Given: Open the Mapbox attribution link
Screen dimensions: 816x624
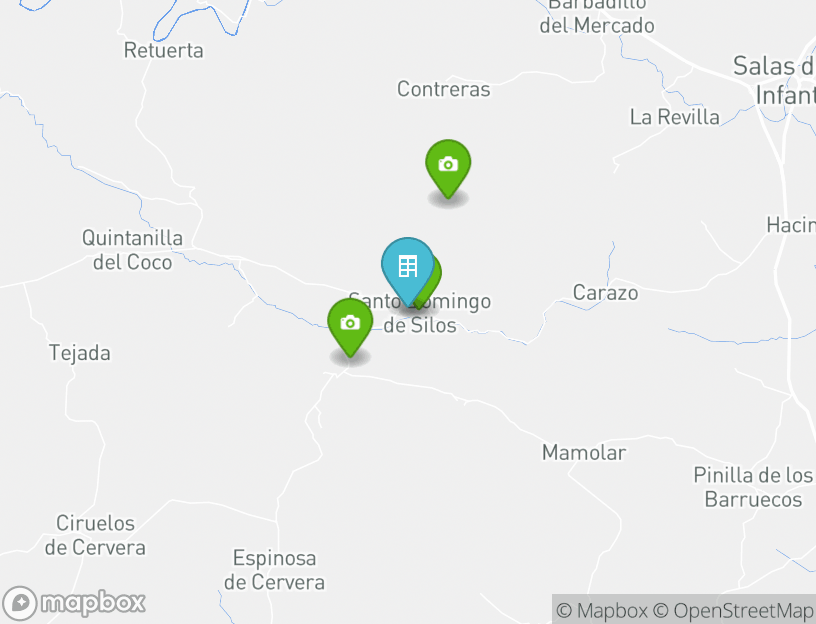Looking at the screenshot, I should click(602, 610).
